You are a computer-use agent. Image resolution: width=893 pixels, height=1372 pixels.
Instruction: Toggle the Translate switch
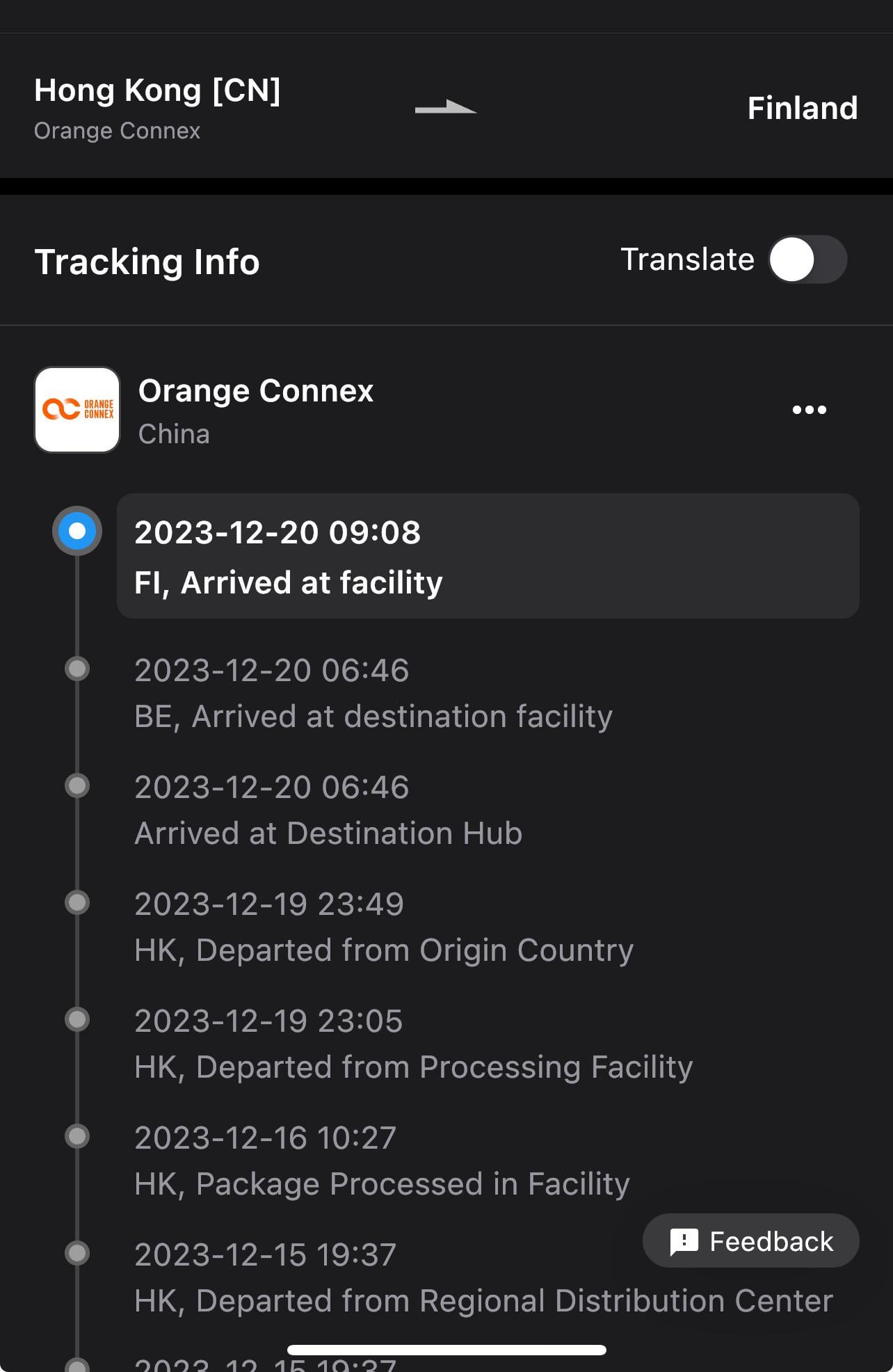click(807, 260)
